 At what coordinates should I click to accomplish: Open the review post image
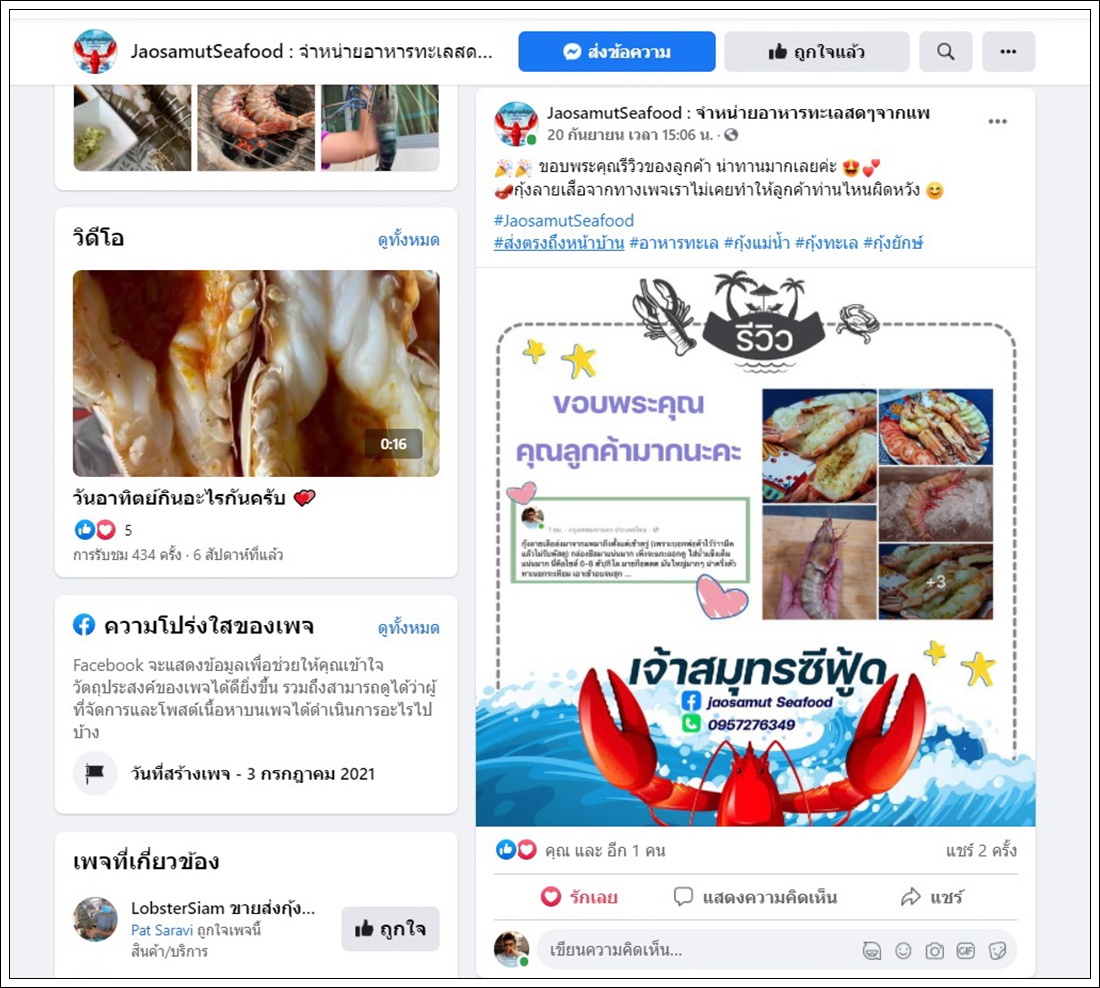point(755,548)
